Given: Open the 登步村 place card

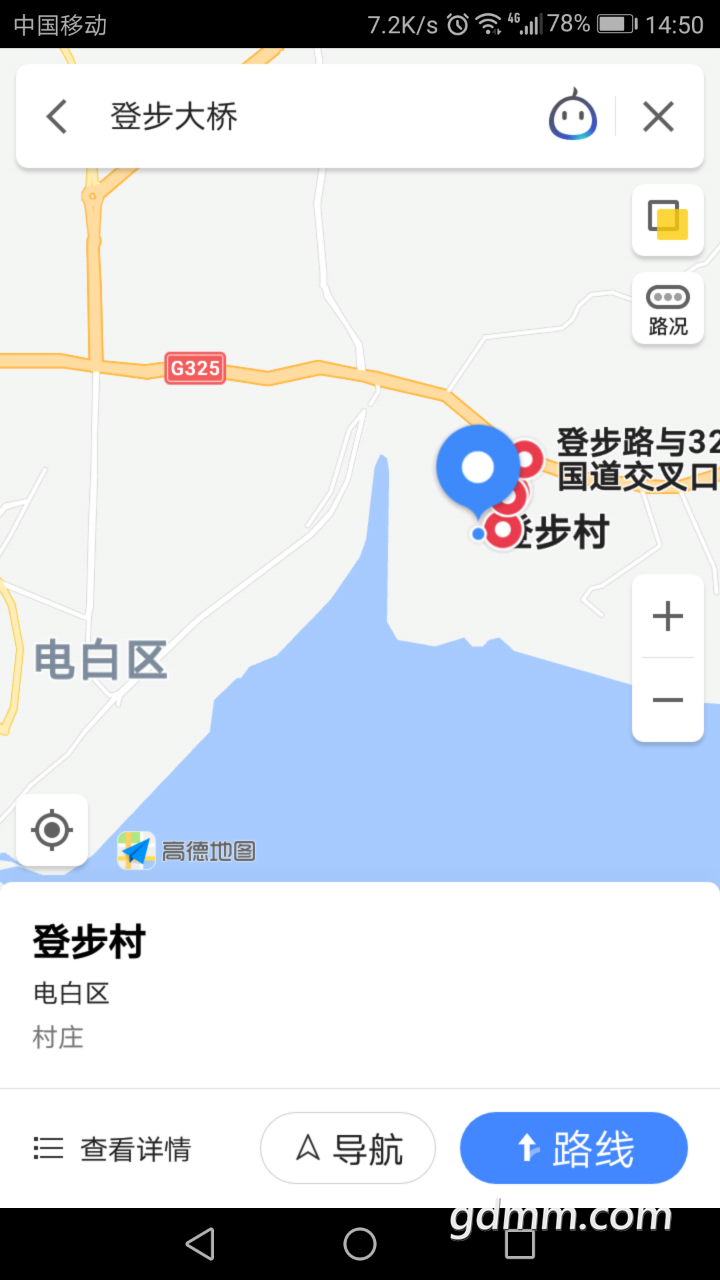Looking at the screenshot, I should coord(360,985).
